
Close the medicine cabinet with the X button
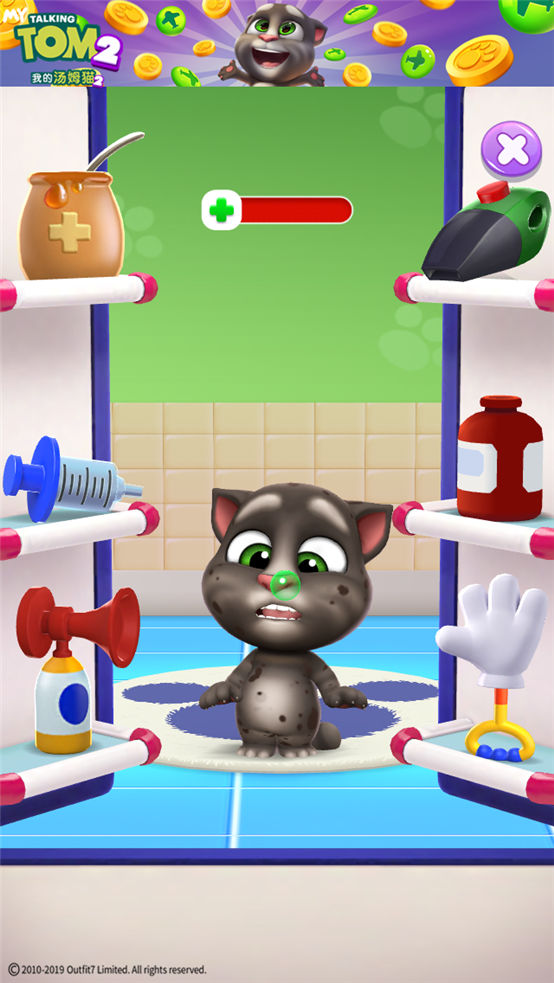pos(511,150)
